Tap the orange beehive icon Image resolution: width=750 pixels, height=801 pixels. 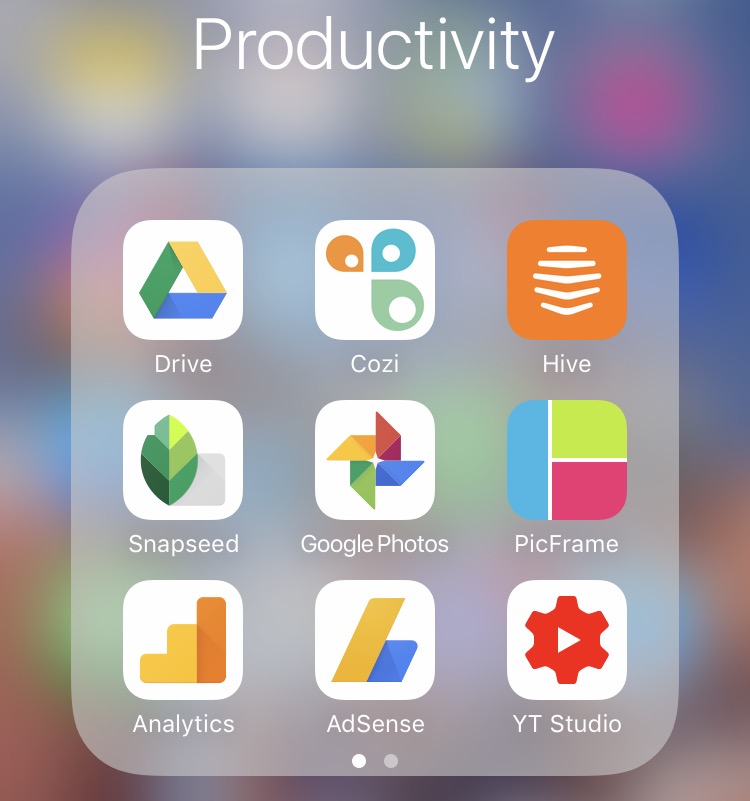567,277
